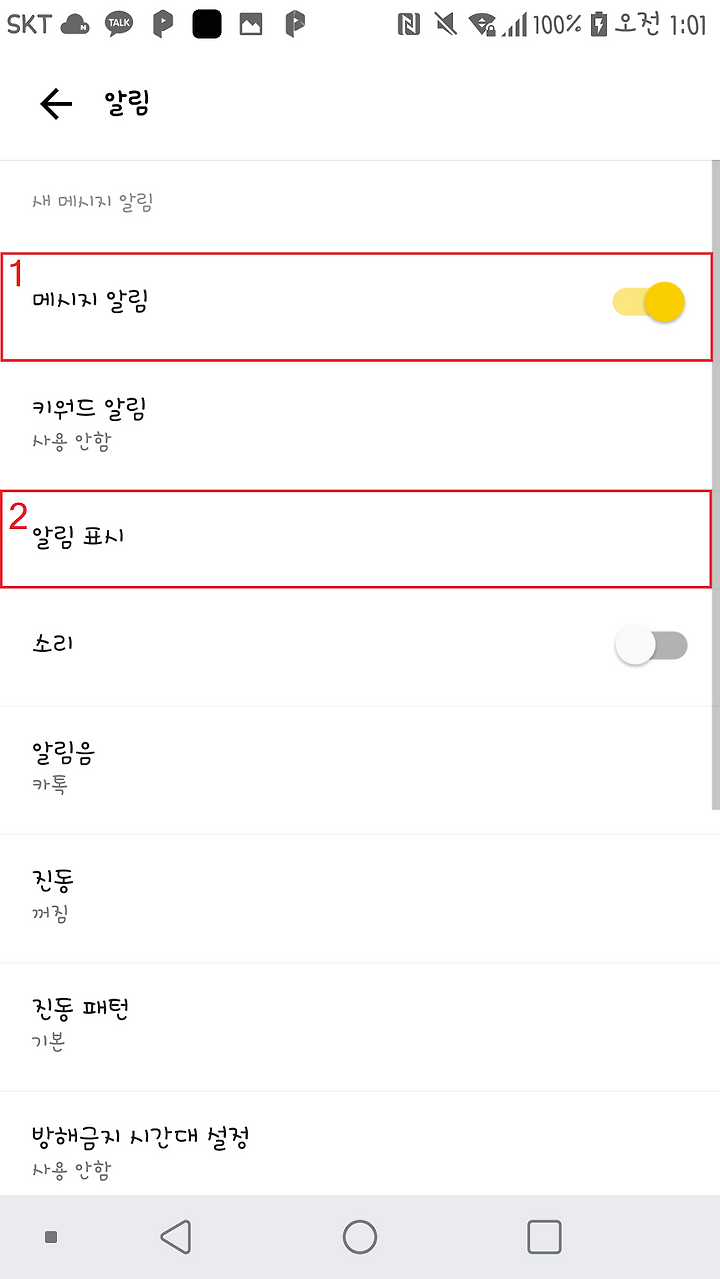
Task: Tap the system home button
Action: (x=360, y=1237)
